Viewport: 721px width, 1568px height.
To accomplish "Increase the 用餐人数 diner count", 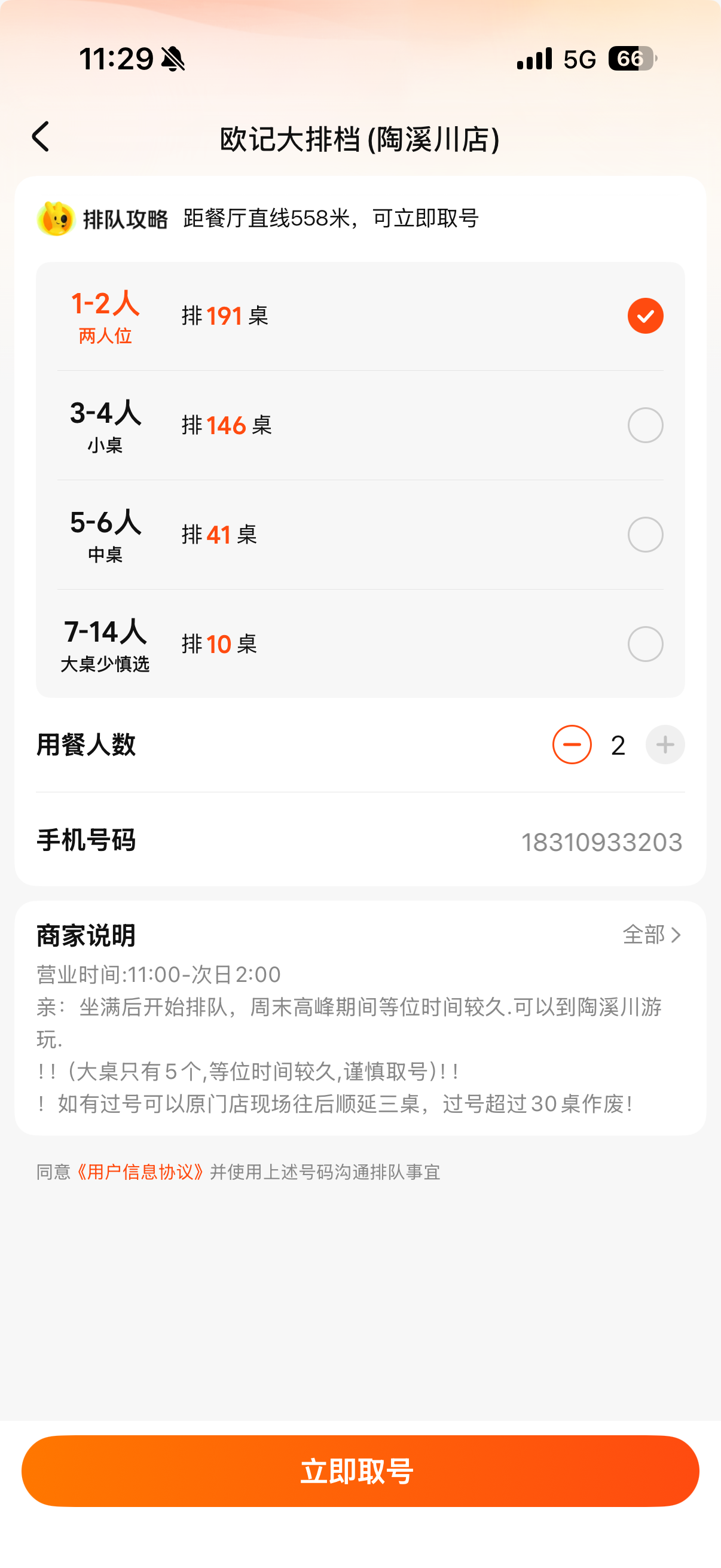I will [664, 745].
